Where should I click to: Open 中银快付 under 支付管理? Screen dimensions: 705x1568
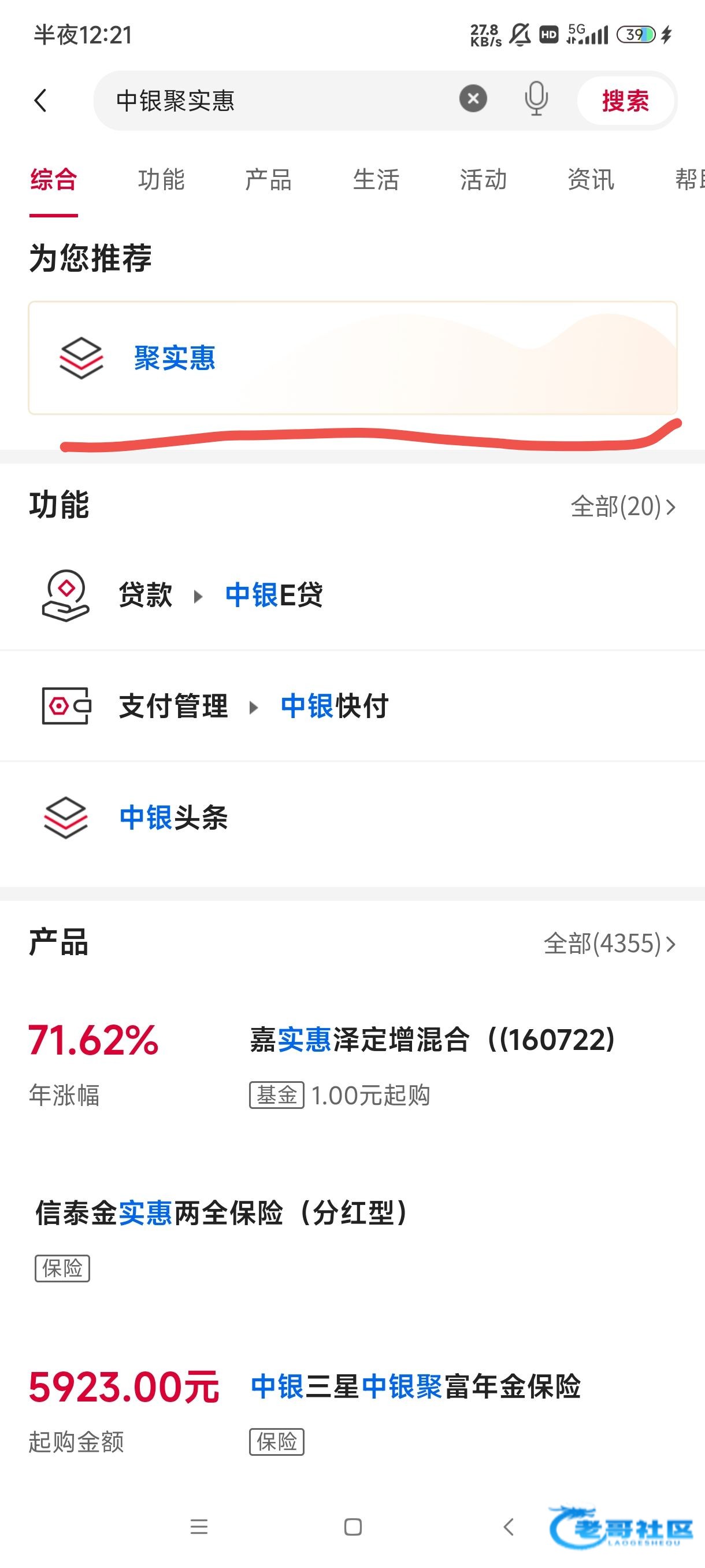pos(334,706)
